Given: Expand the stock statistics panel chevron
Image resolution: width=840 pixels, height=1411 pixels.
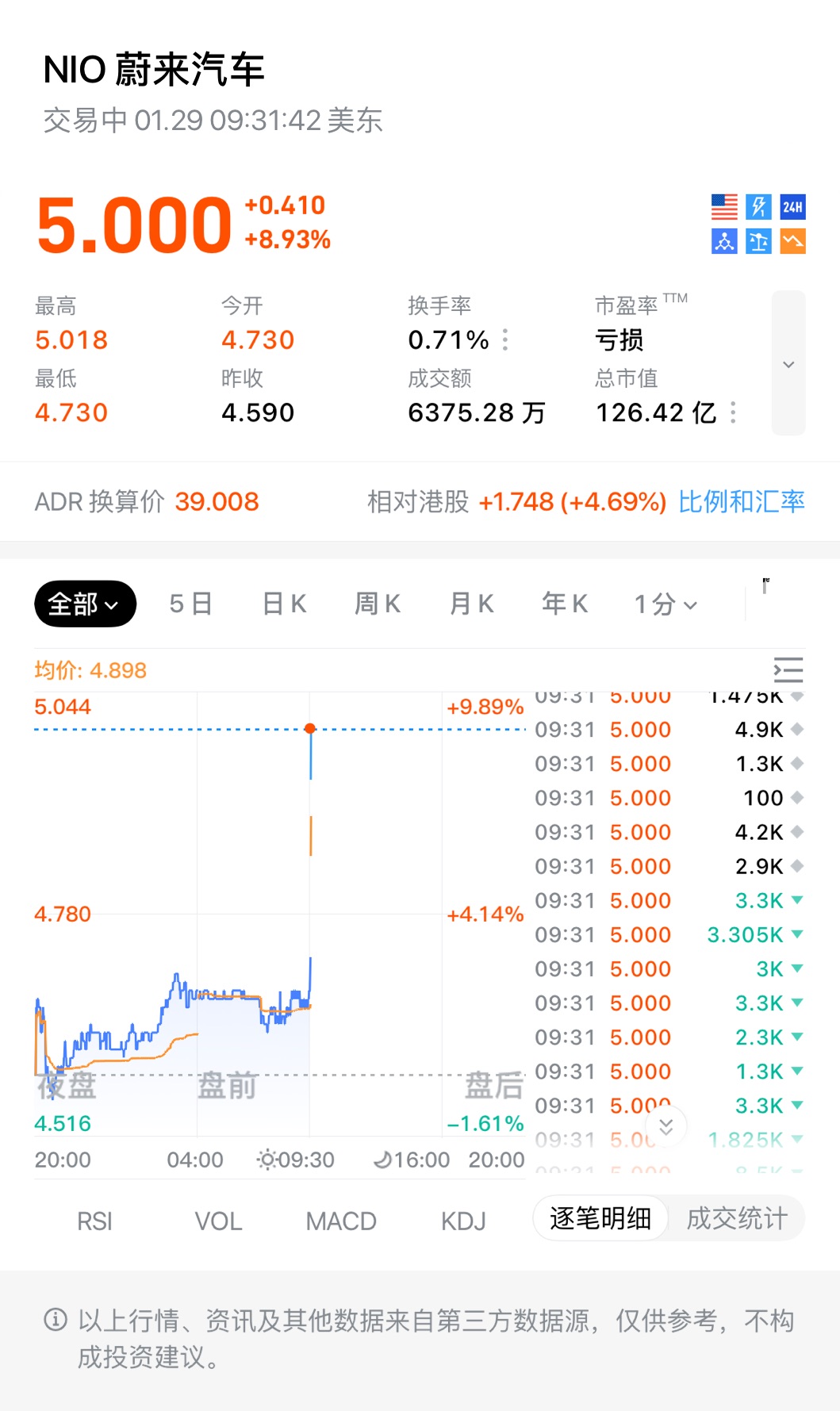Looking at the screenshot, I should [788, 364].
